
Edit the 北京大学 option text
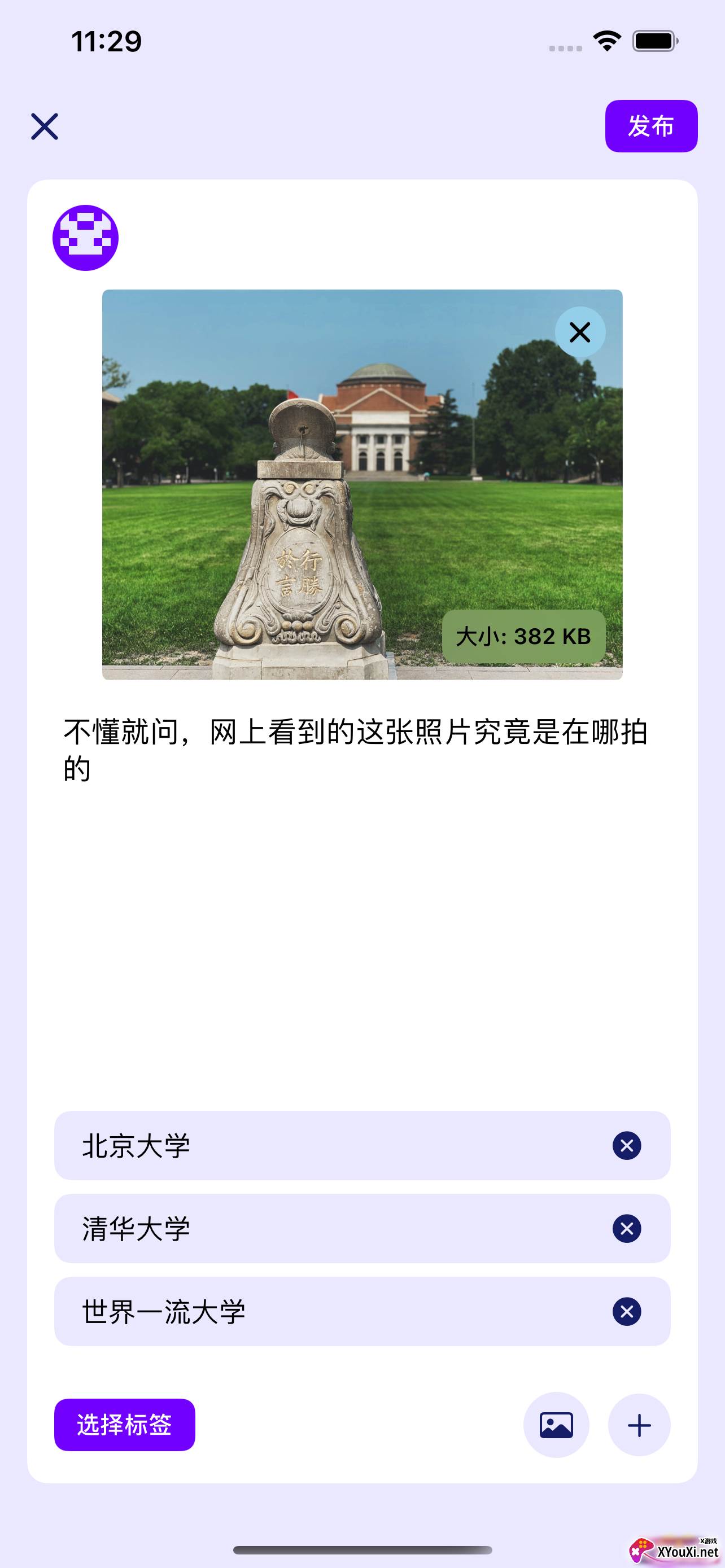click(x=304, y=1146)
